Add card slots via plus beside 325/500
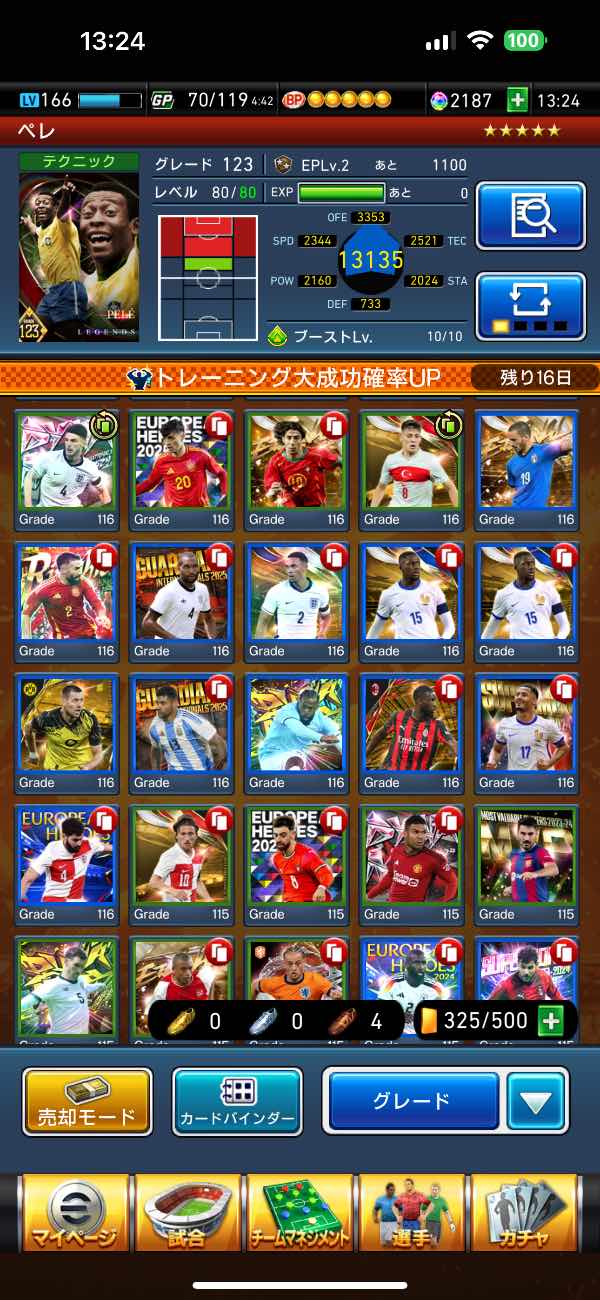600x1300 pixels. (550, 1021)
